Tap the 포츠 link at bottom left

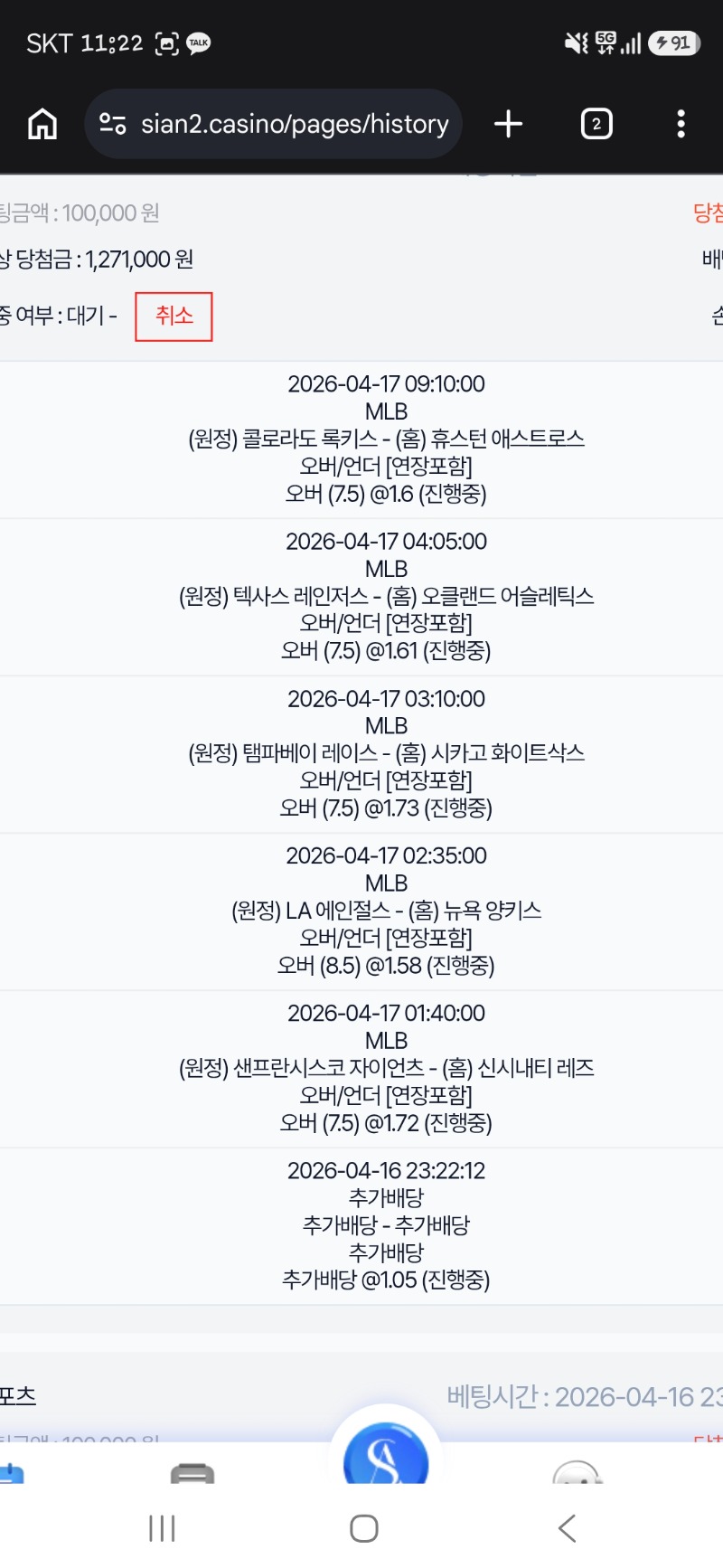18,1395
